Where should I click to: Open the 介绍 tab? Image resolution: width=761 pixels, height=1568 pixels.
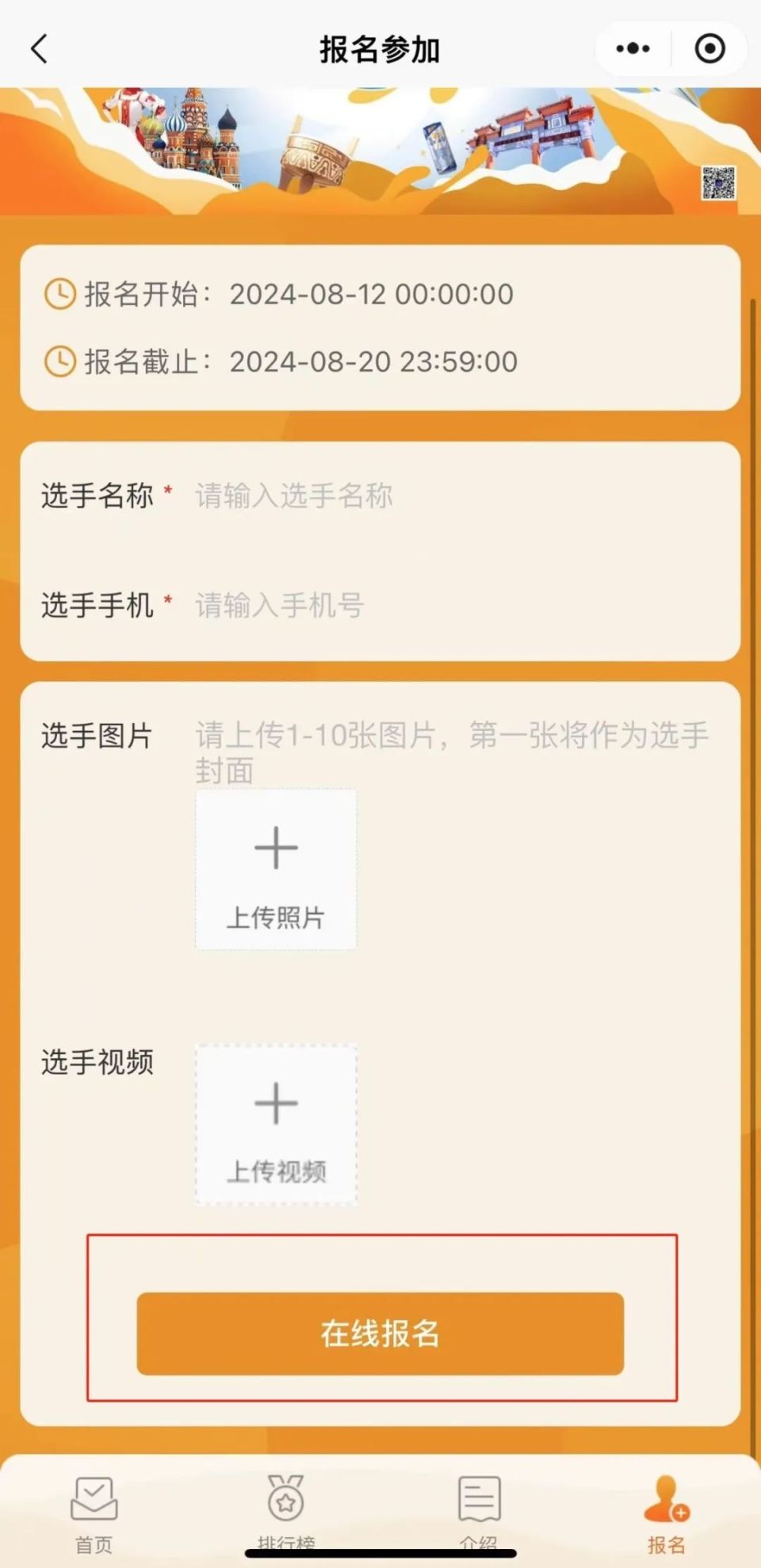[x=476, y=1514]
